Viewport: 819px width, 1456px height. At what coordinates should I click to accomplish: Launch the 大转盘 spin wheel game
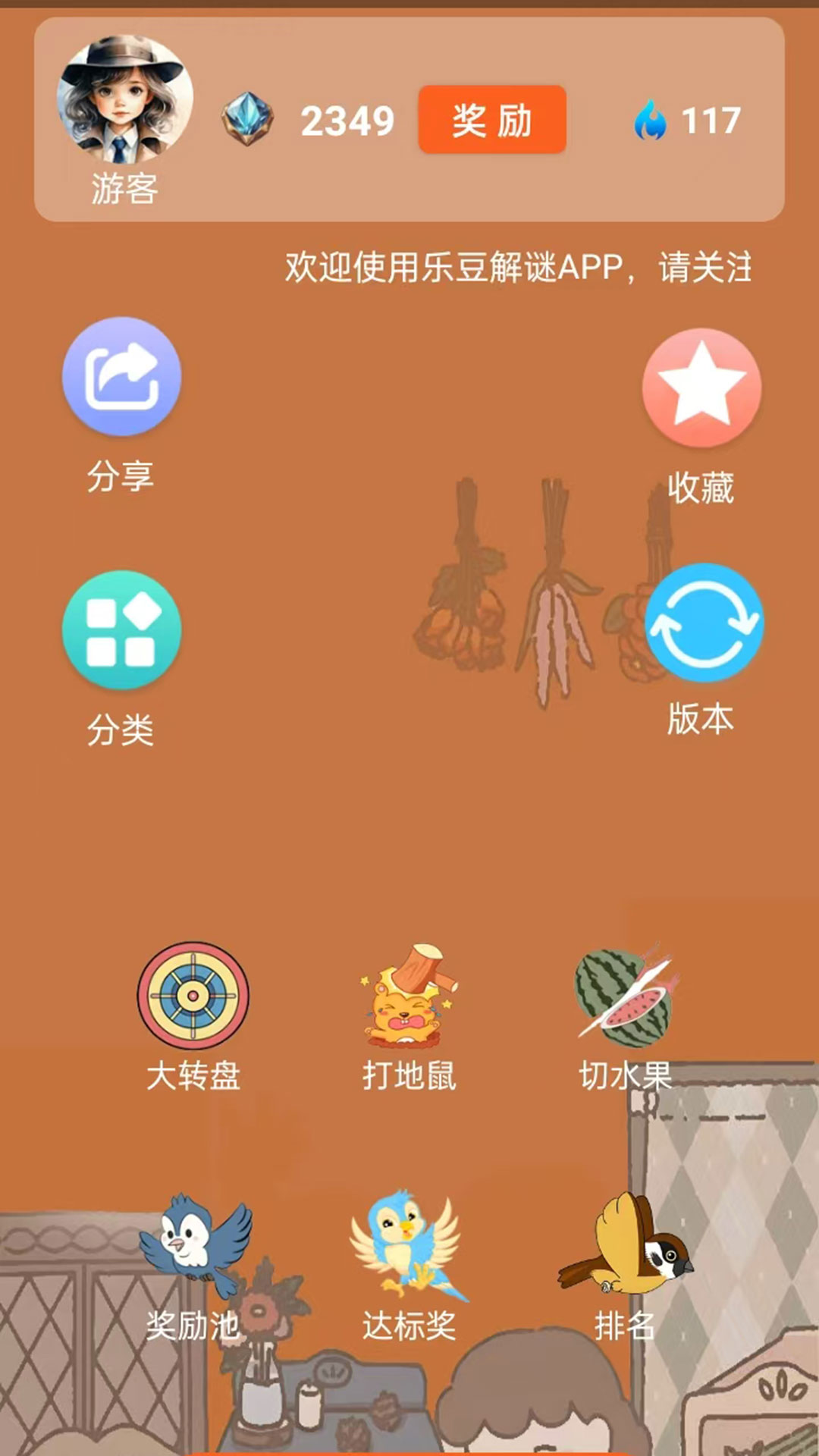point(193,996)
